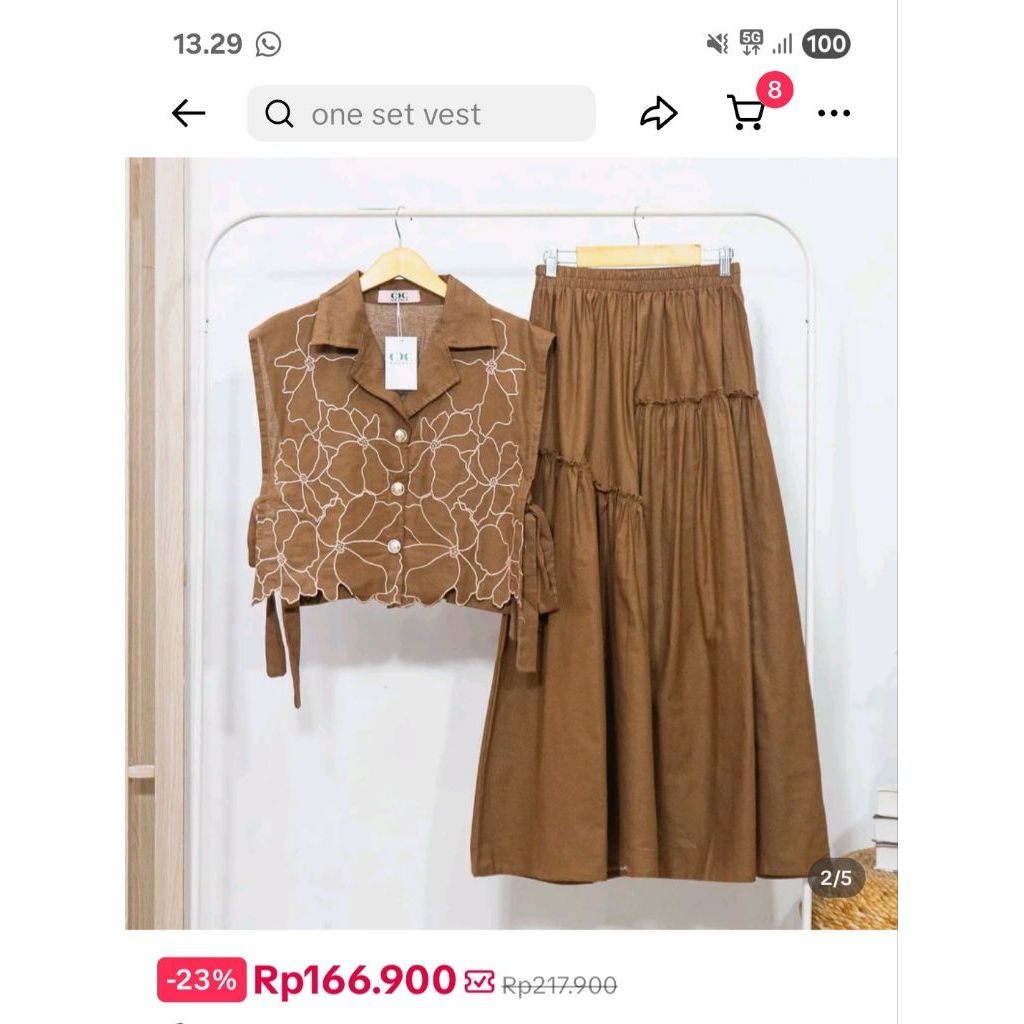
Task: Go back using the arrow icon
Action: tap(188, 114)
